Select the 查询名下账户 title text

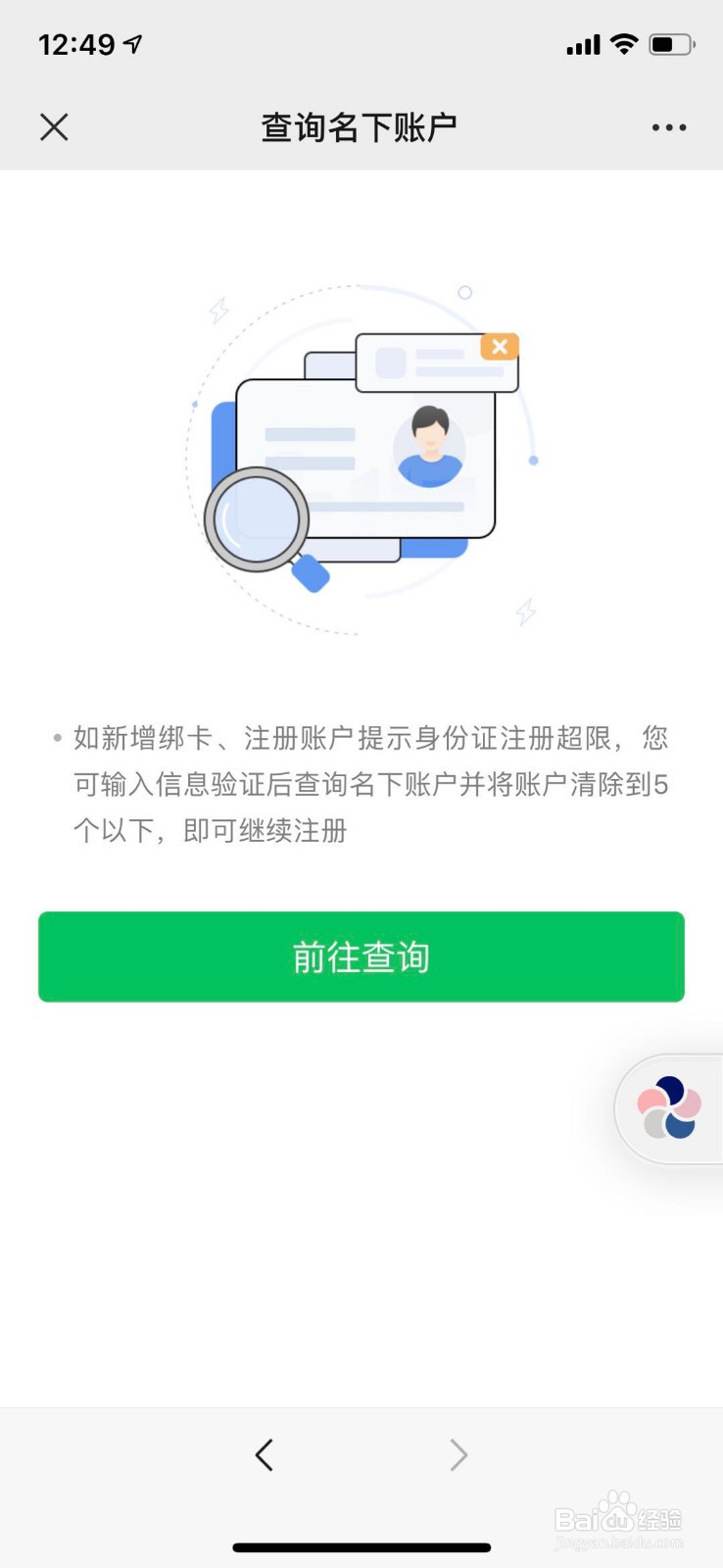361,127
